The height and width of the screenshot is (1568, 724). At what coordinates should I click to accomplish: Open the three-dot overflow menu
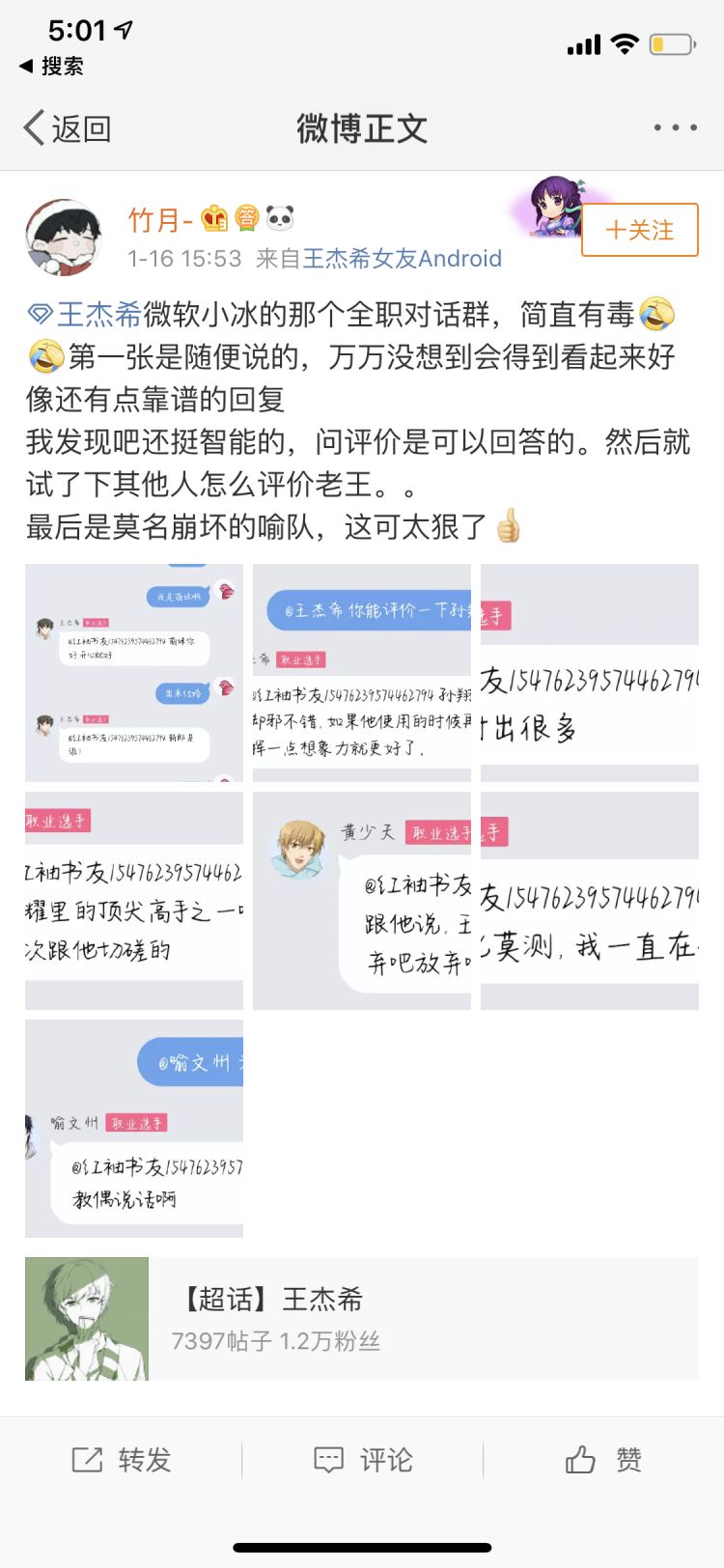[x=675, y=127]
